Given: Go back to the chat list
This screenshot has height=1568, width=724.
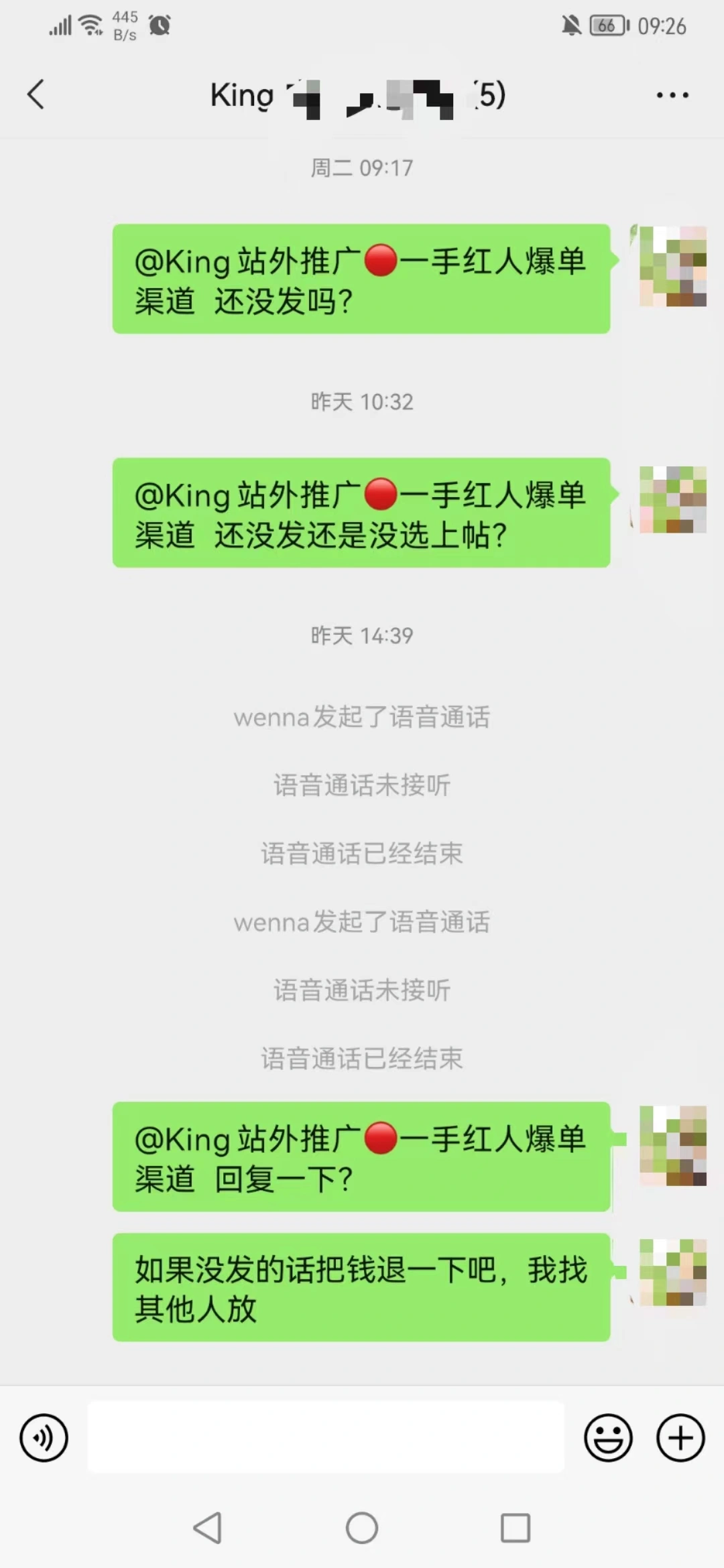Looking at the screenshot, I should pos(36,94).
